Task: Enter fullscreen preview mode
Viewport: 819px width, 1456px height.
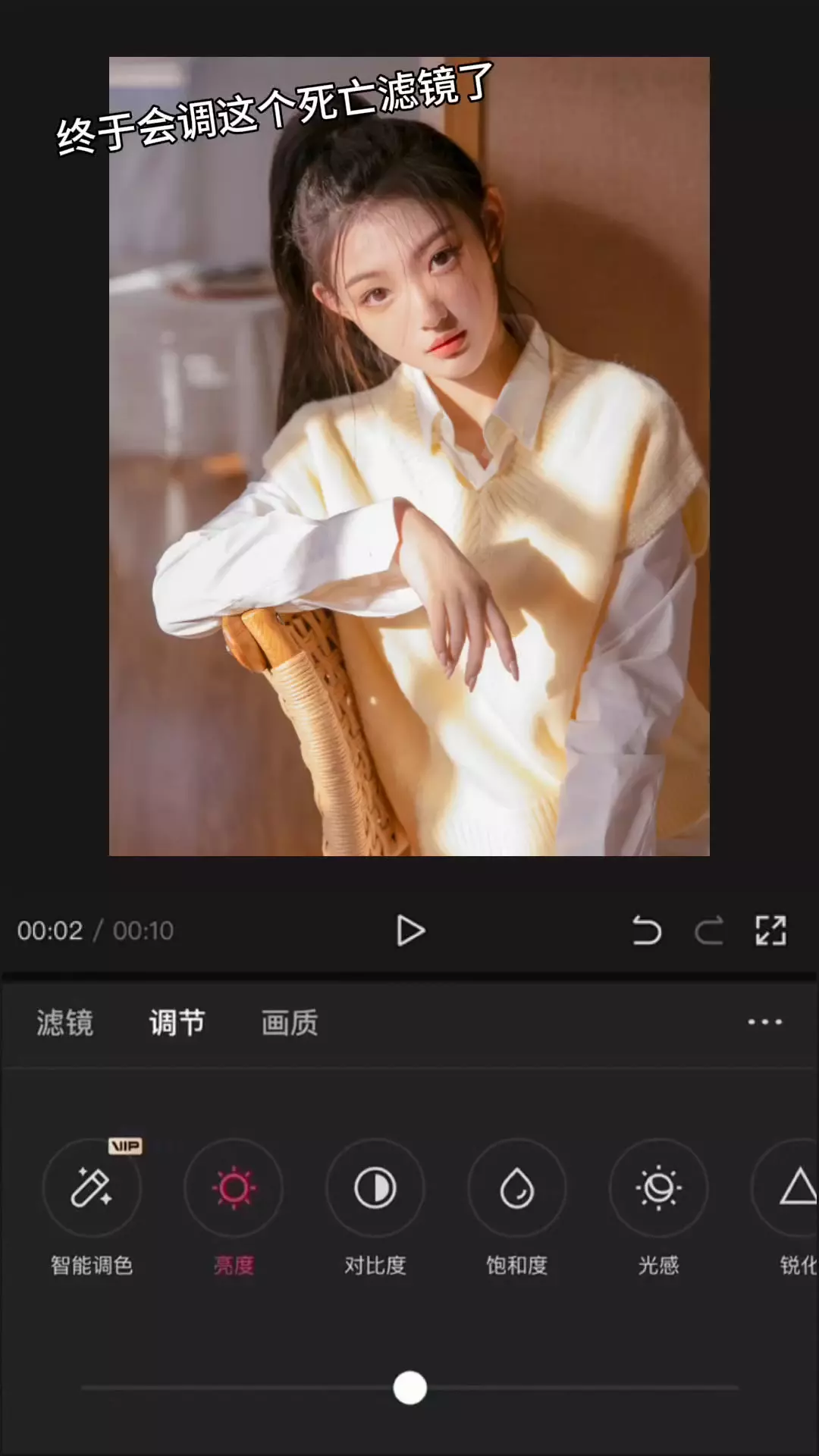Action: [770, 930]
